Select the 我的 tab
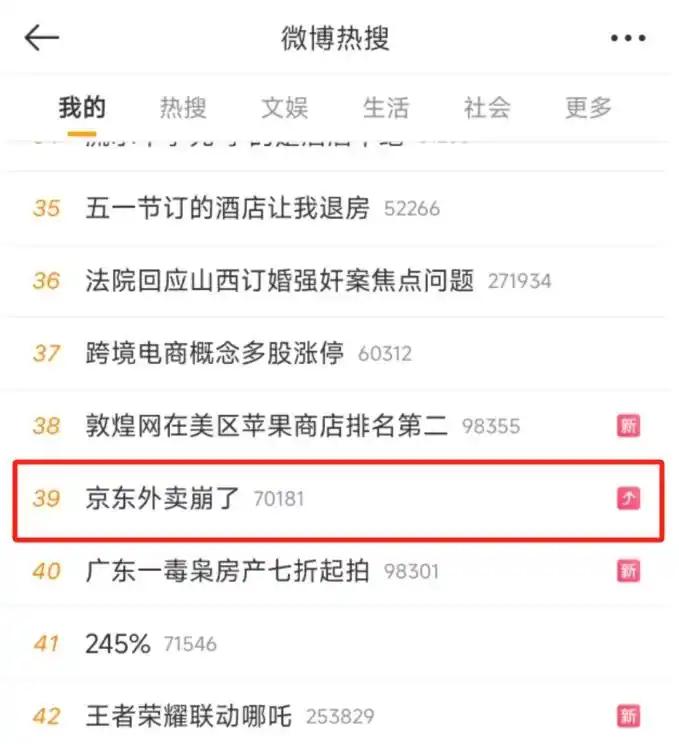This screenshot has height=744, width=679. [82, 107]
